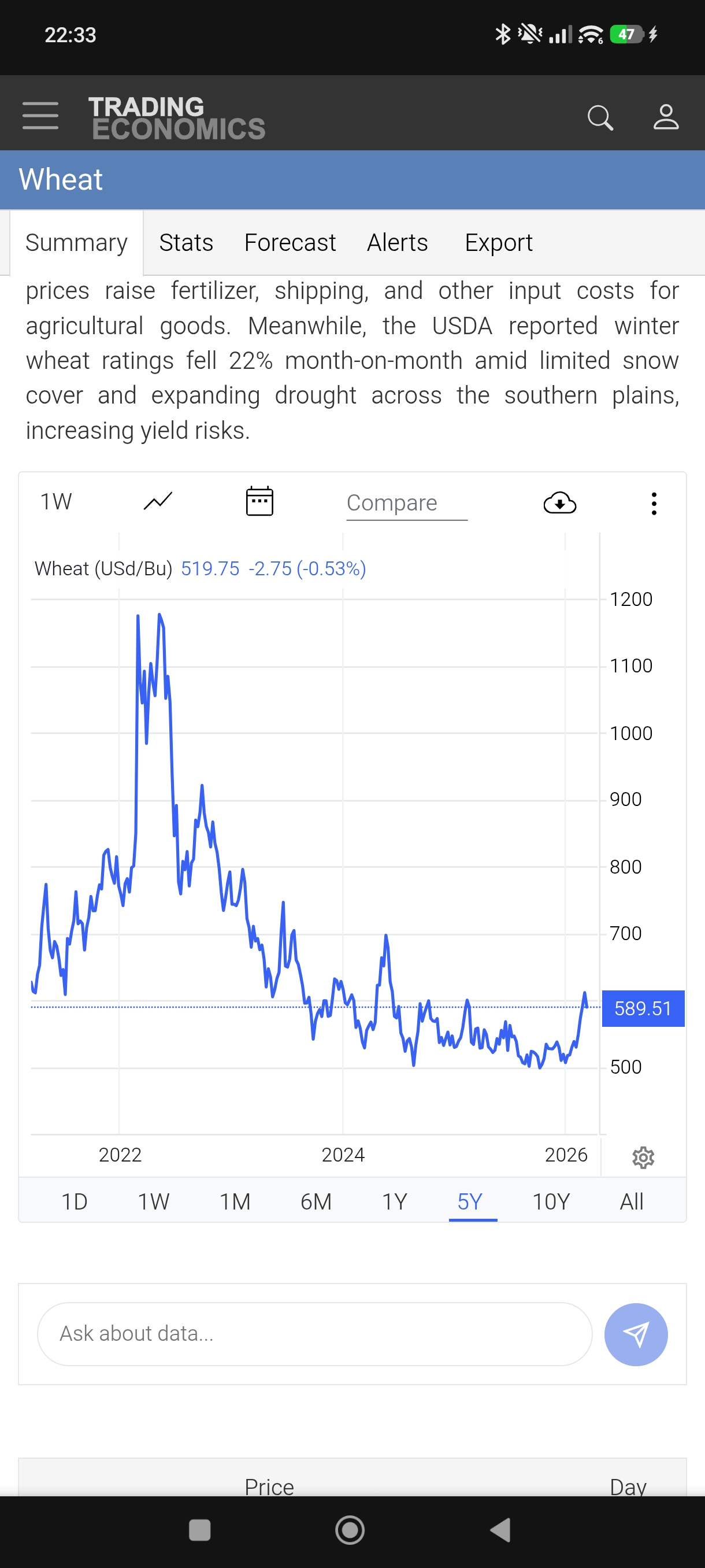705x1568 pixels.
Task: Tap the Compare input field
Action: (406, 504)
